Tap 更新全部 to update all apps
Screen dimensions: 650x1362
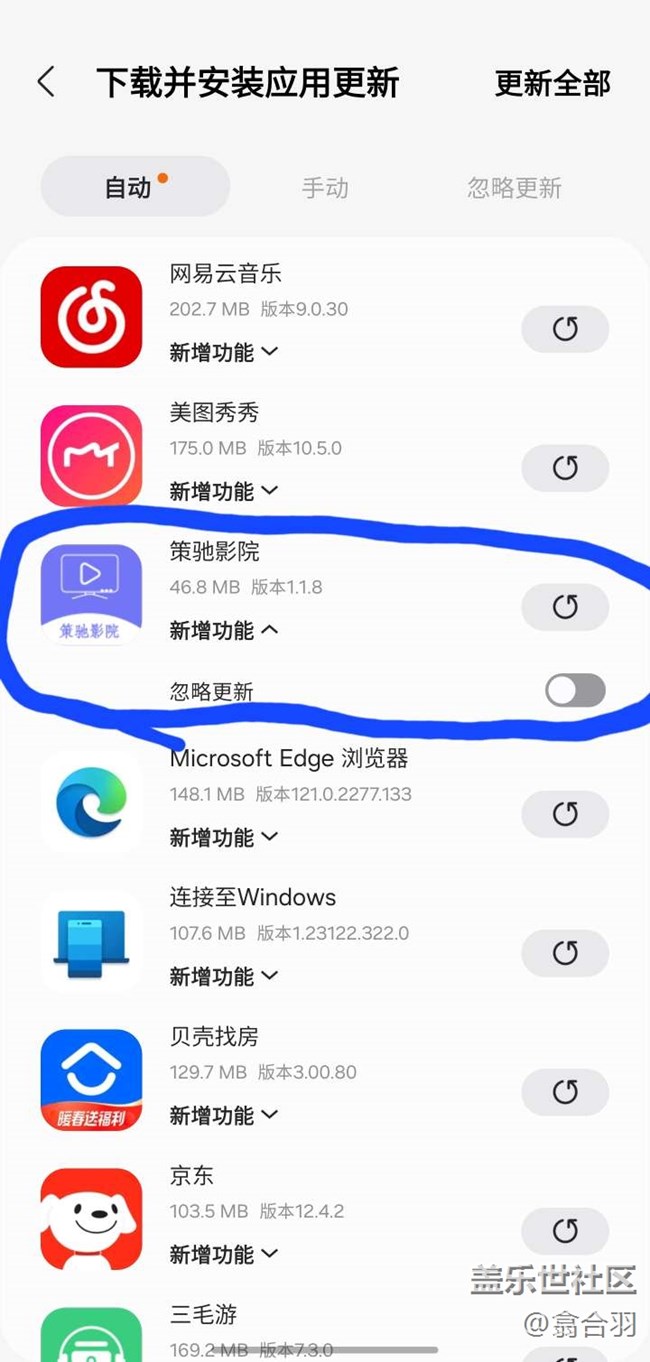[552, 83]
